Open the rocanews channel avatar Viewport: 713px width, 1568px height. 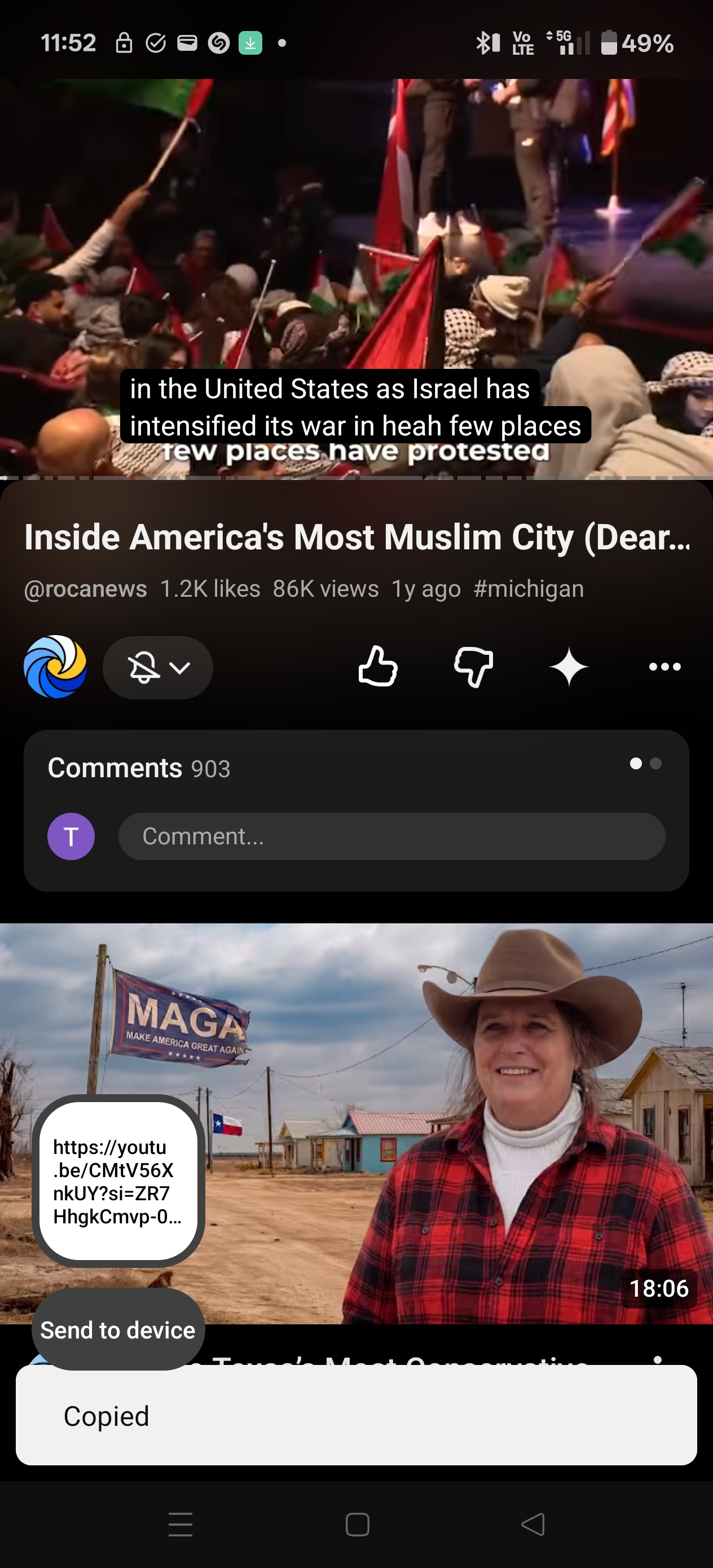[55, 667]
